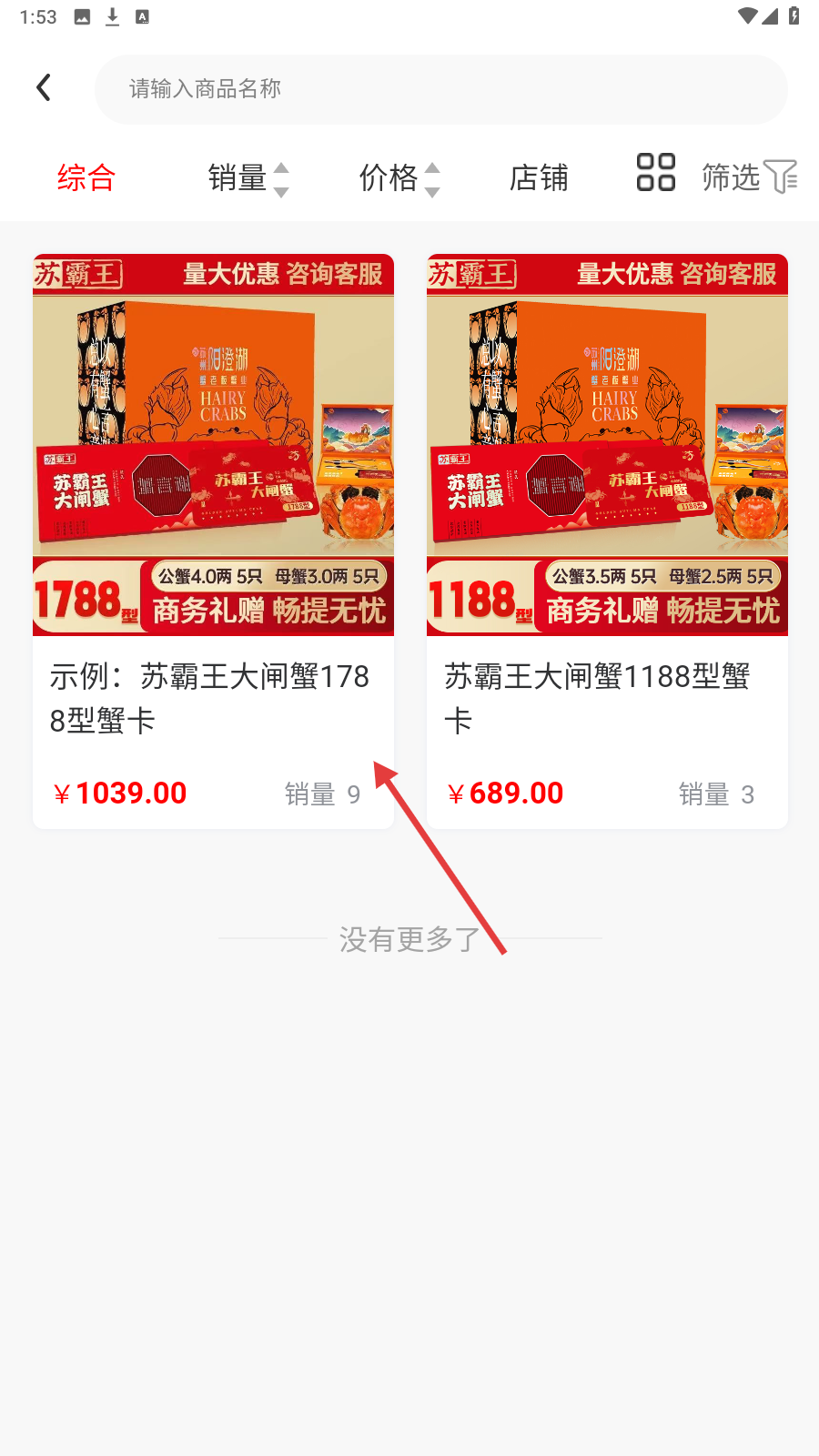Sort results by 销量

248,178
